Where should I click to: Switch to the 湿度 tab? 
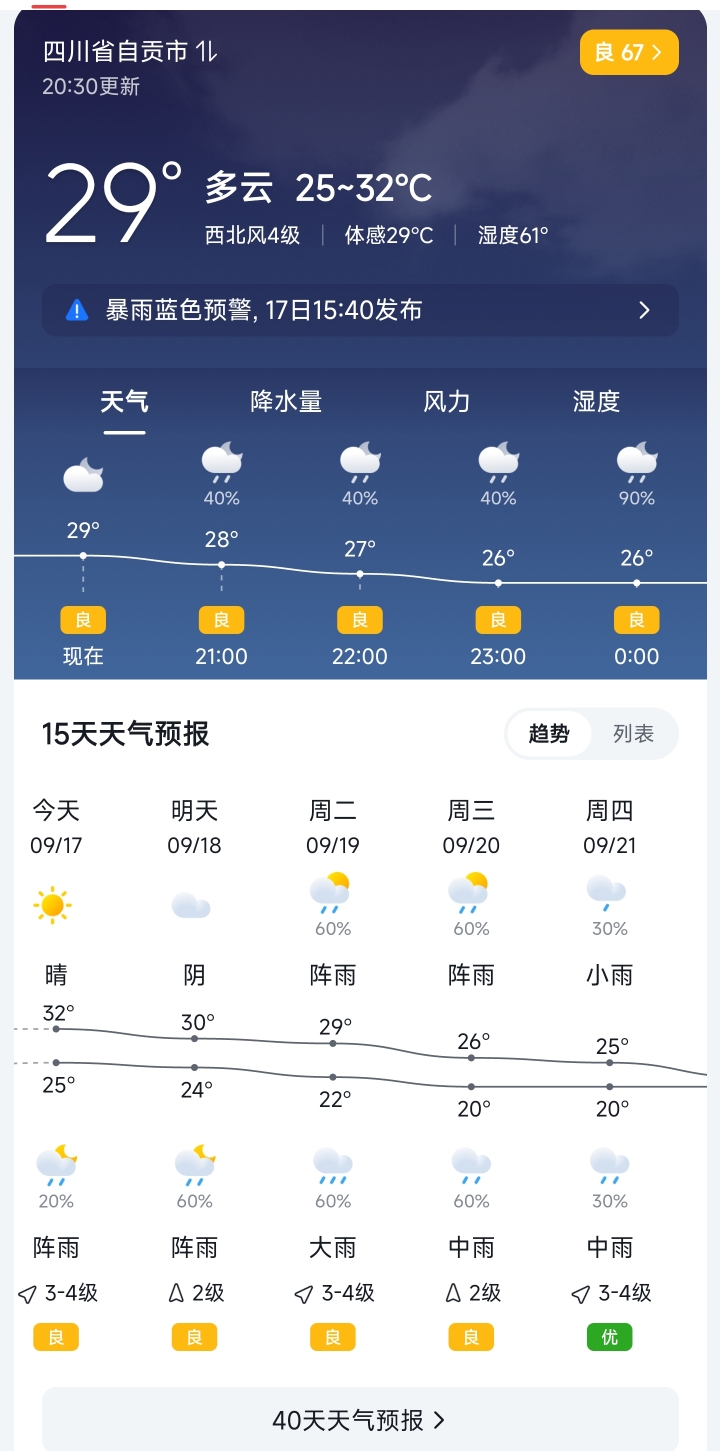[x=597, y=402]
